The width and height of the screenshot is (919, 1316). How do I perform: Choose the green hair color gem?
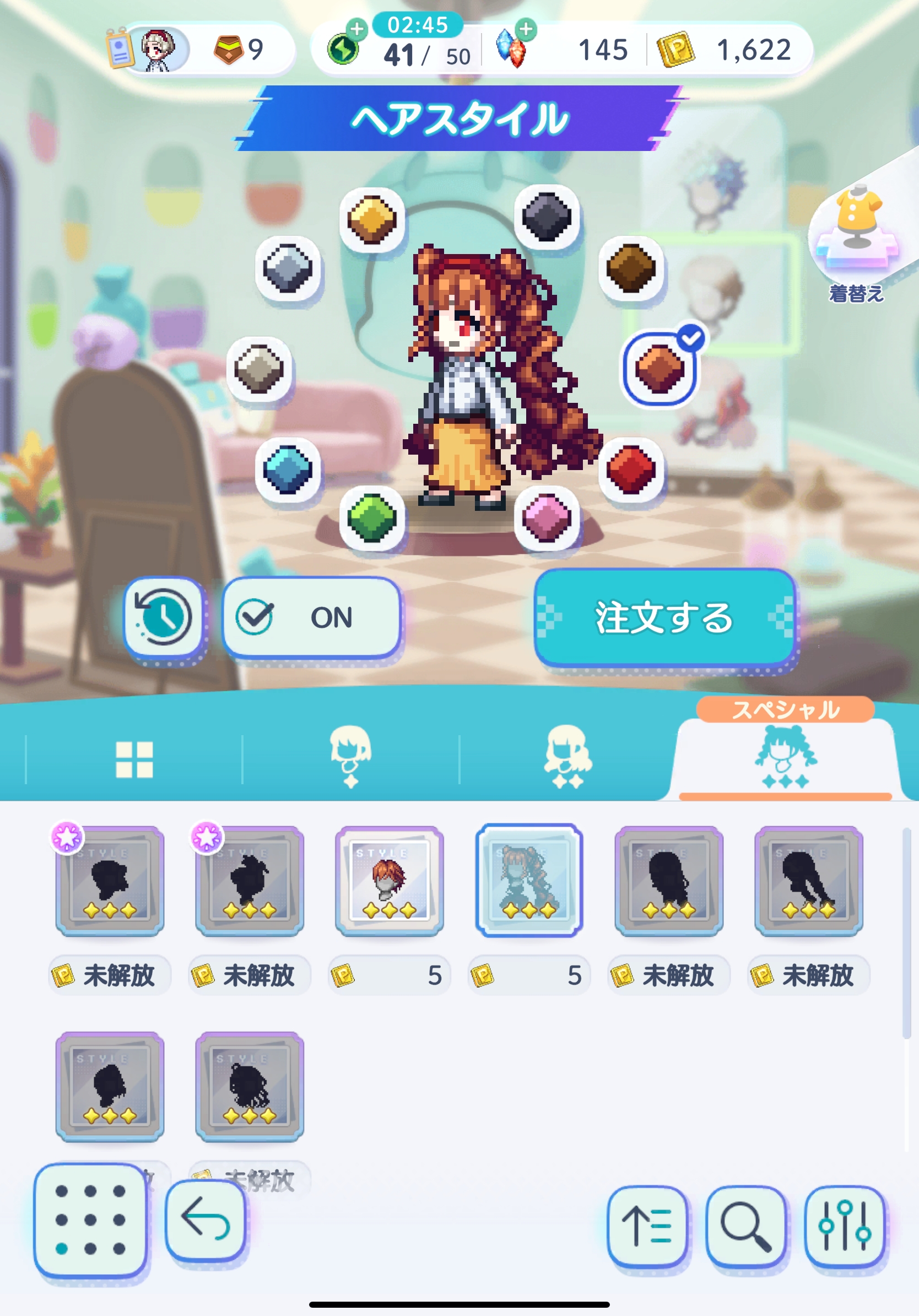[x=372, y=517]
